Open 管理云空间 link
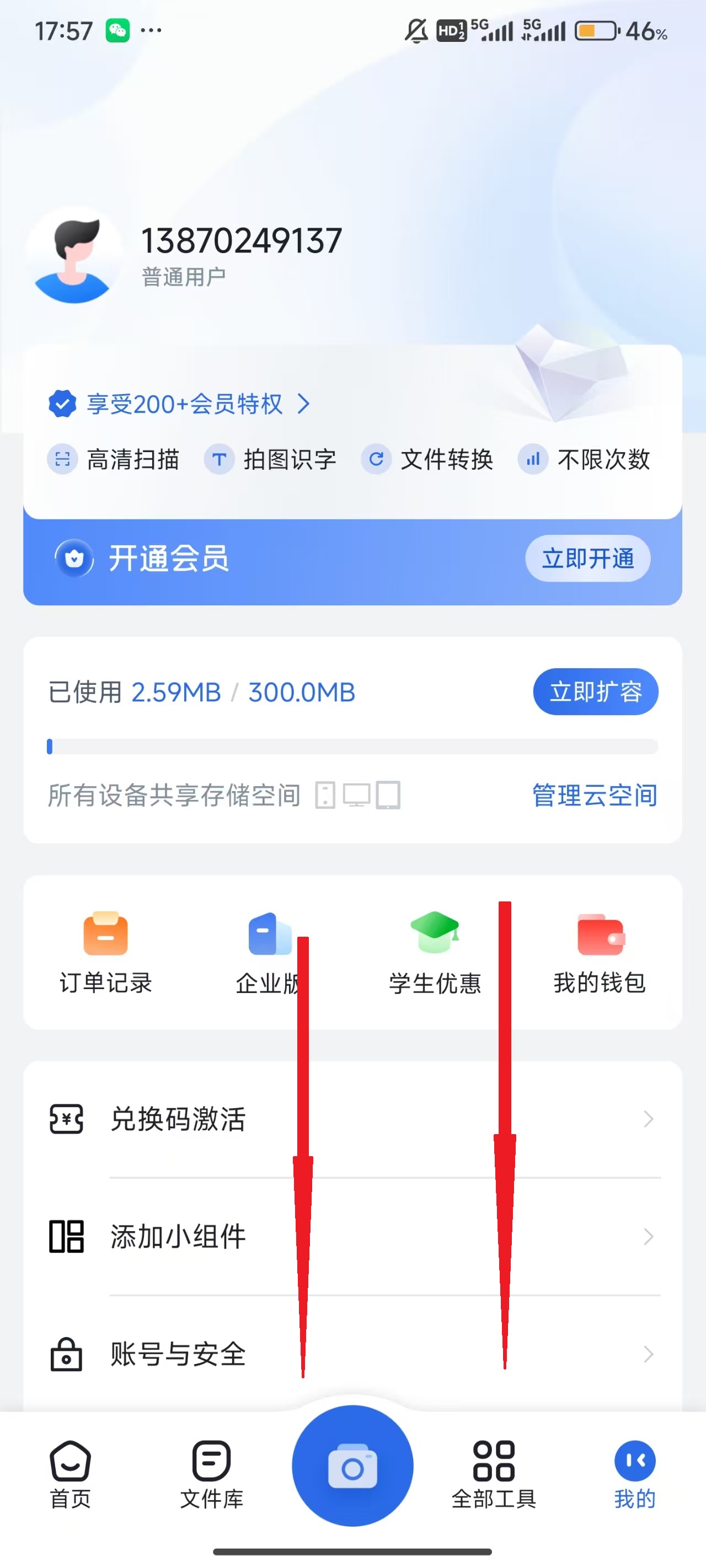The height and width of the screenshot is (1568, 706). click(594, 795)
